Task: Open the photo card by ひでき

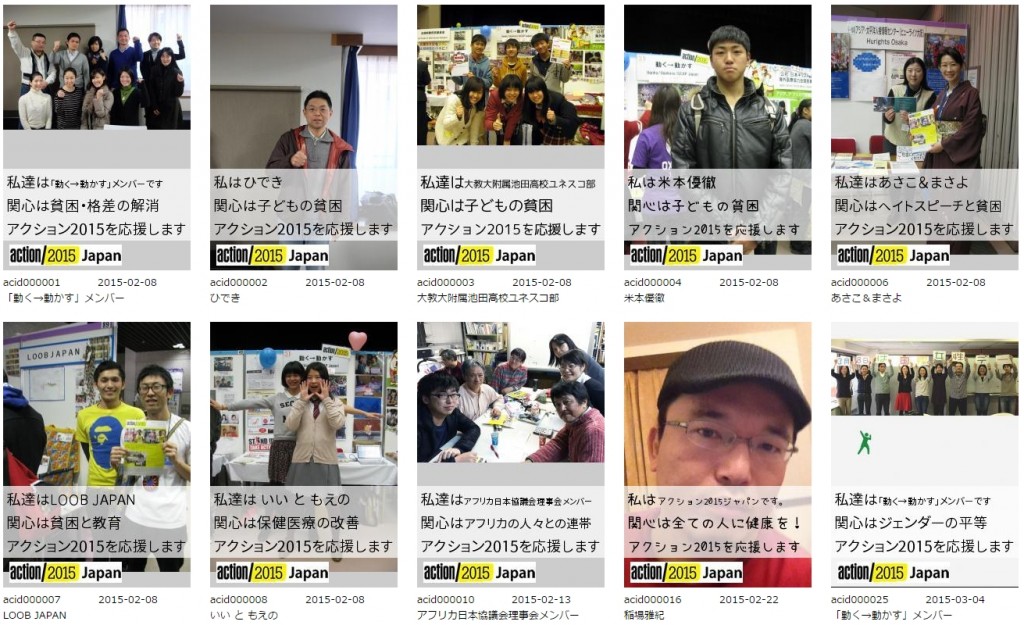Action: [x=303, y=137]
